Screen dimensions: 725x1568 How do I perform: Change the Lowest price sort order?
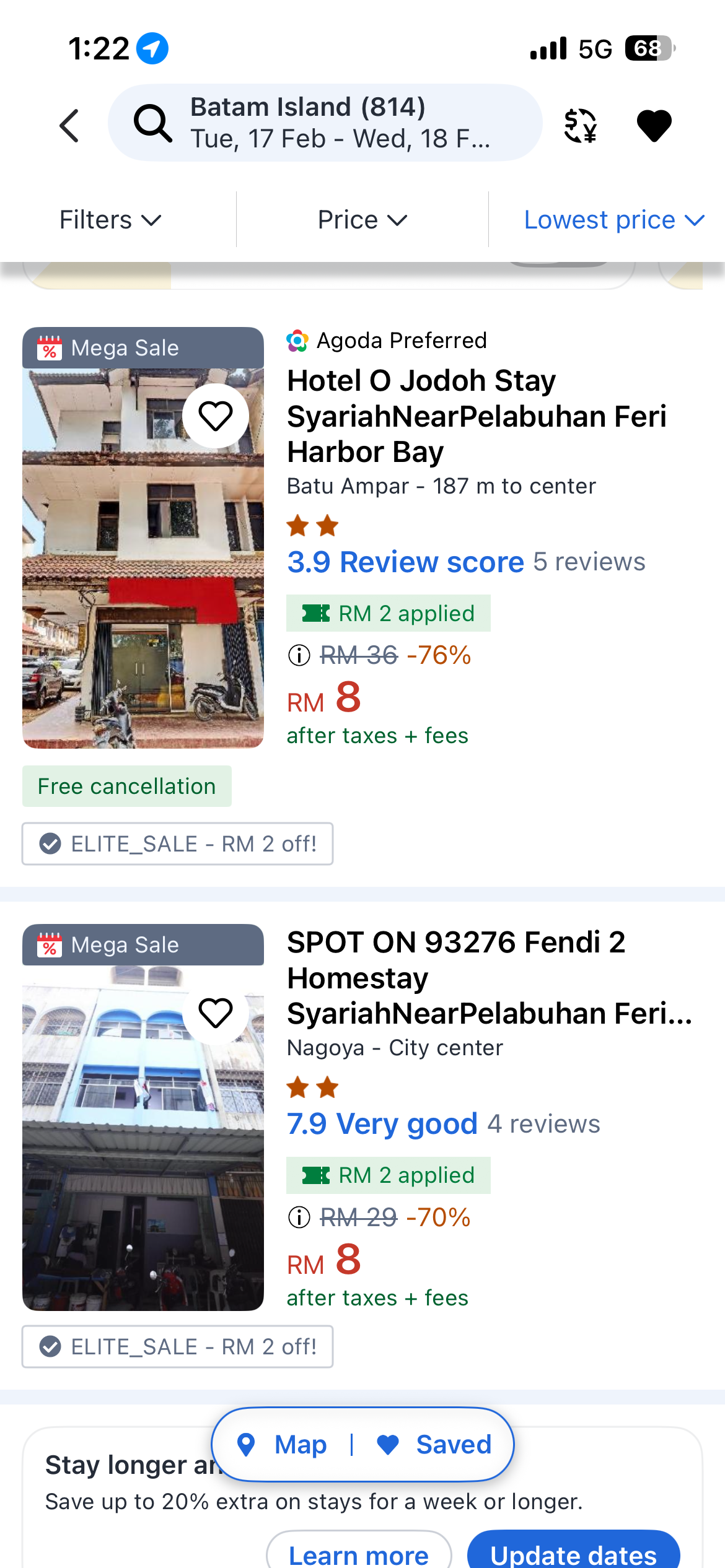(613, 220)
